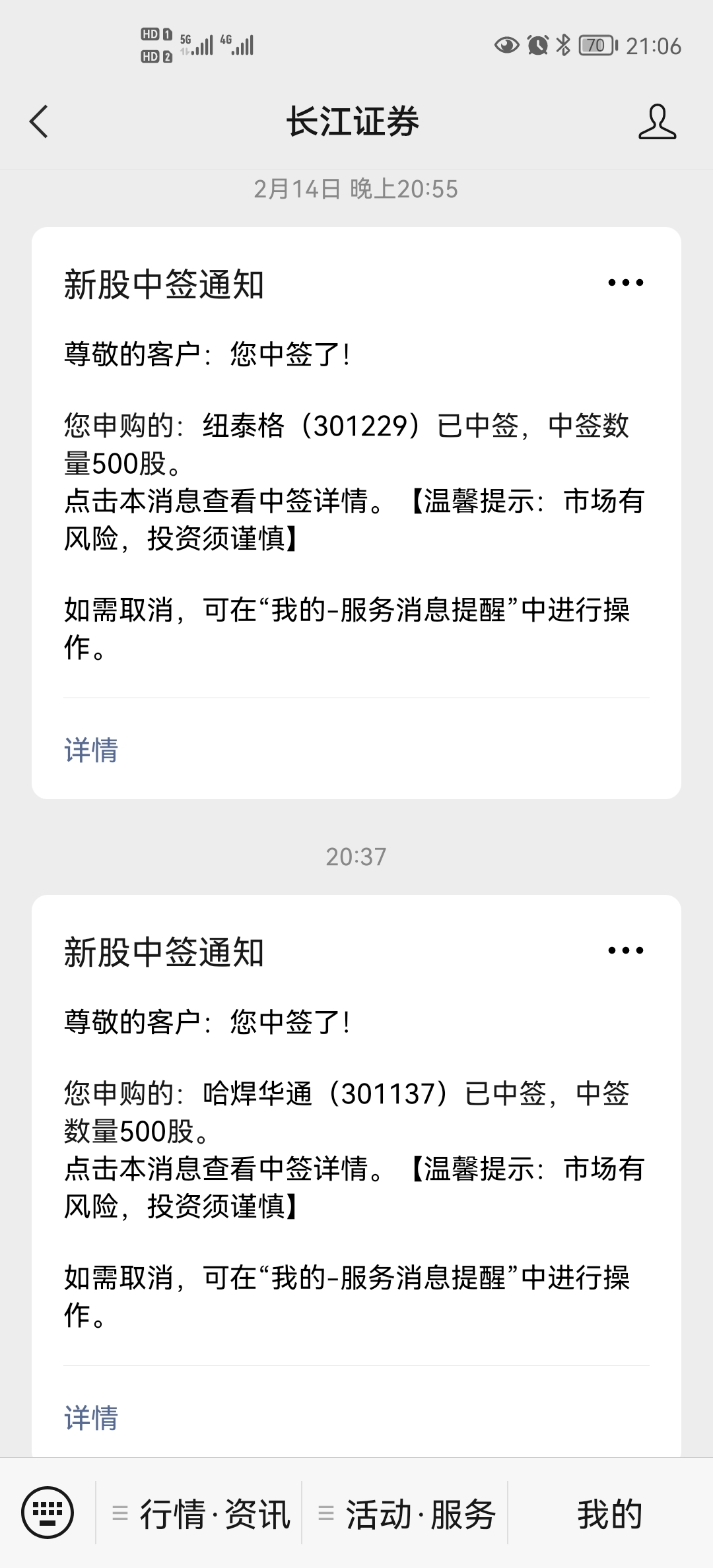
Task: Click 详情 on the 哈焊华通 message
Action: (92, 1417)
